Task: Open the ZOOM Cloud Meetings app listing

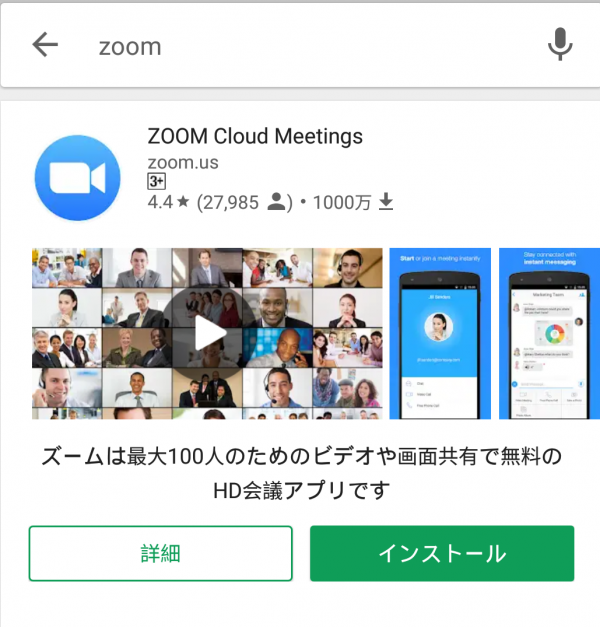Action: pos(254,136)
